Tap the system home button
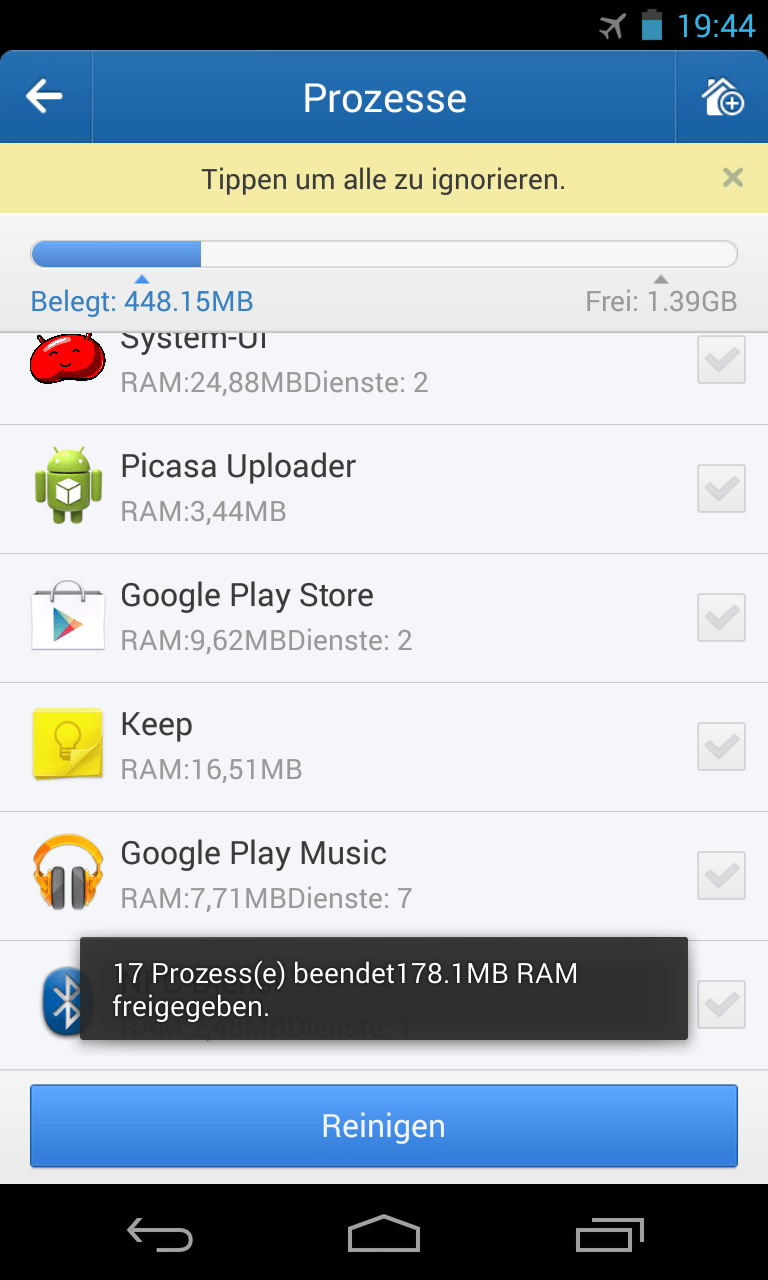 tap(383, 1235)
